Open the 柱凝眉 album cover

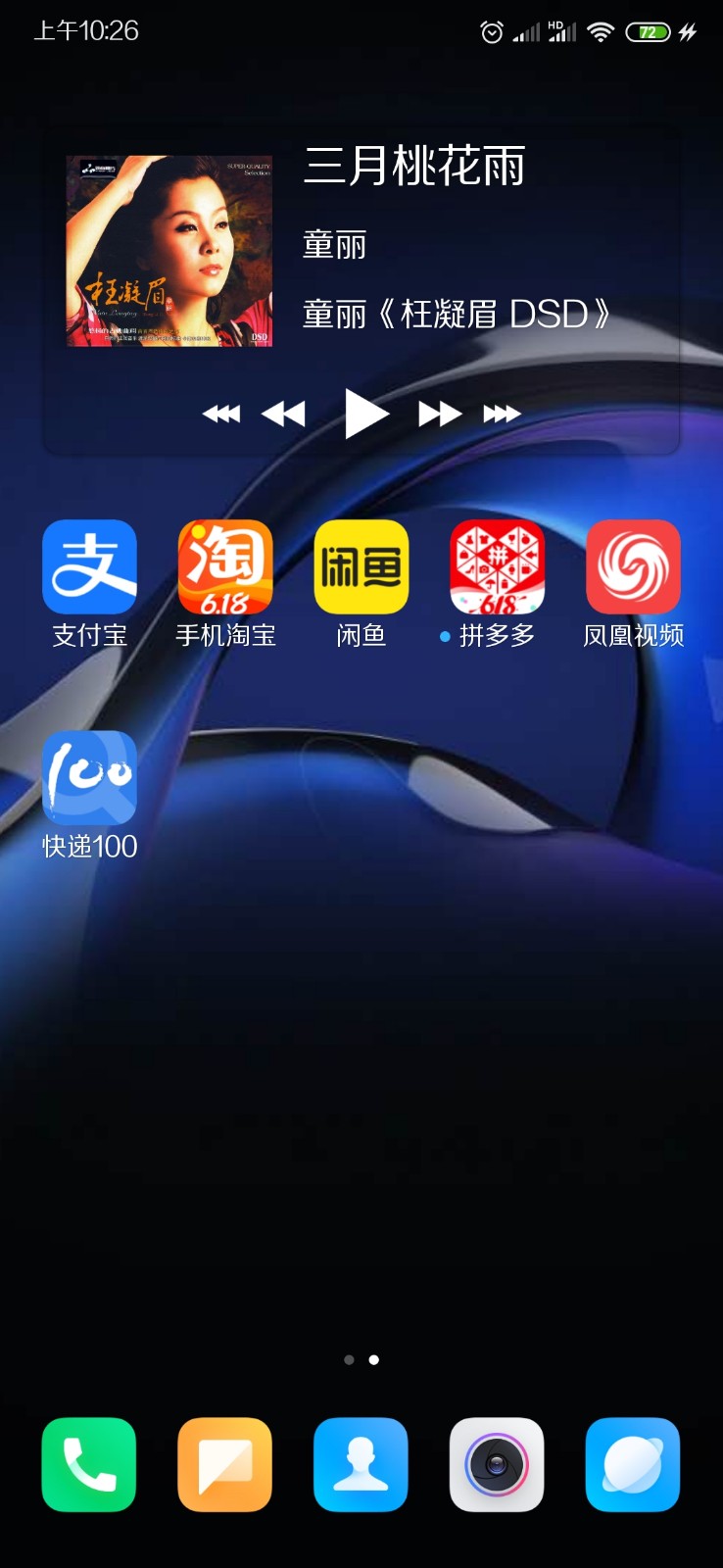click(x=169, y=251)
